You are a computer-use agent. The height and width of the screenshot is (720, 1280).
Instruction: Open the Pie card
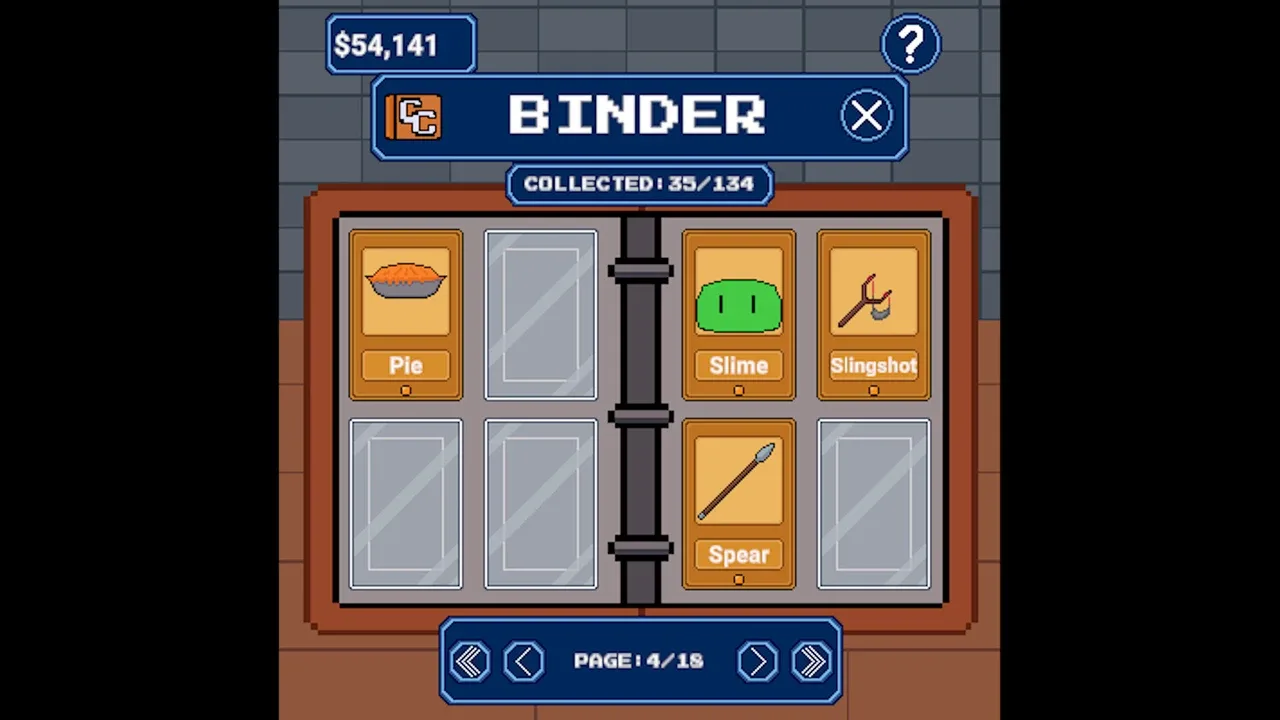click(x=406, y=314)
